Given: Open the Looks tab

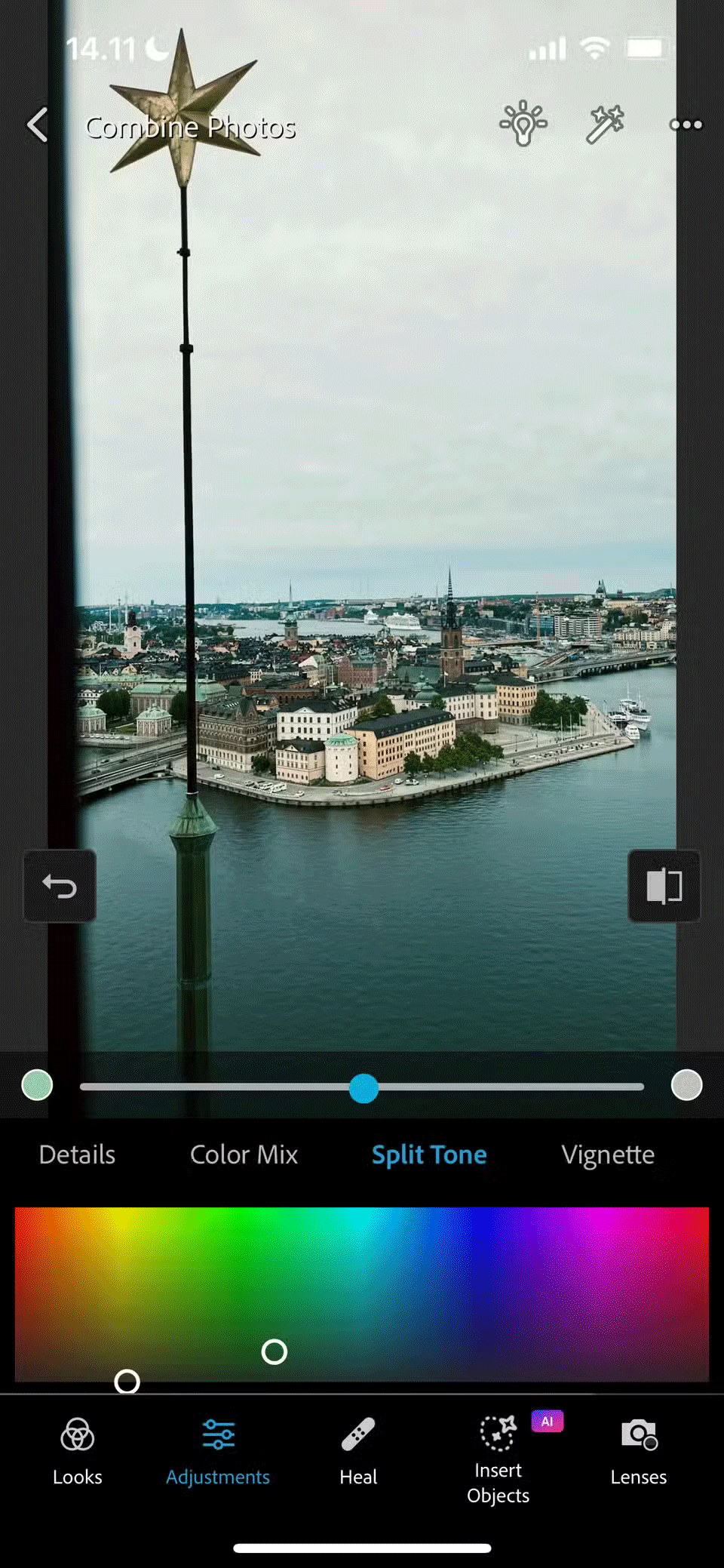Looking at the screenshot, I should tap(78, 1452).
